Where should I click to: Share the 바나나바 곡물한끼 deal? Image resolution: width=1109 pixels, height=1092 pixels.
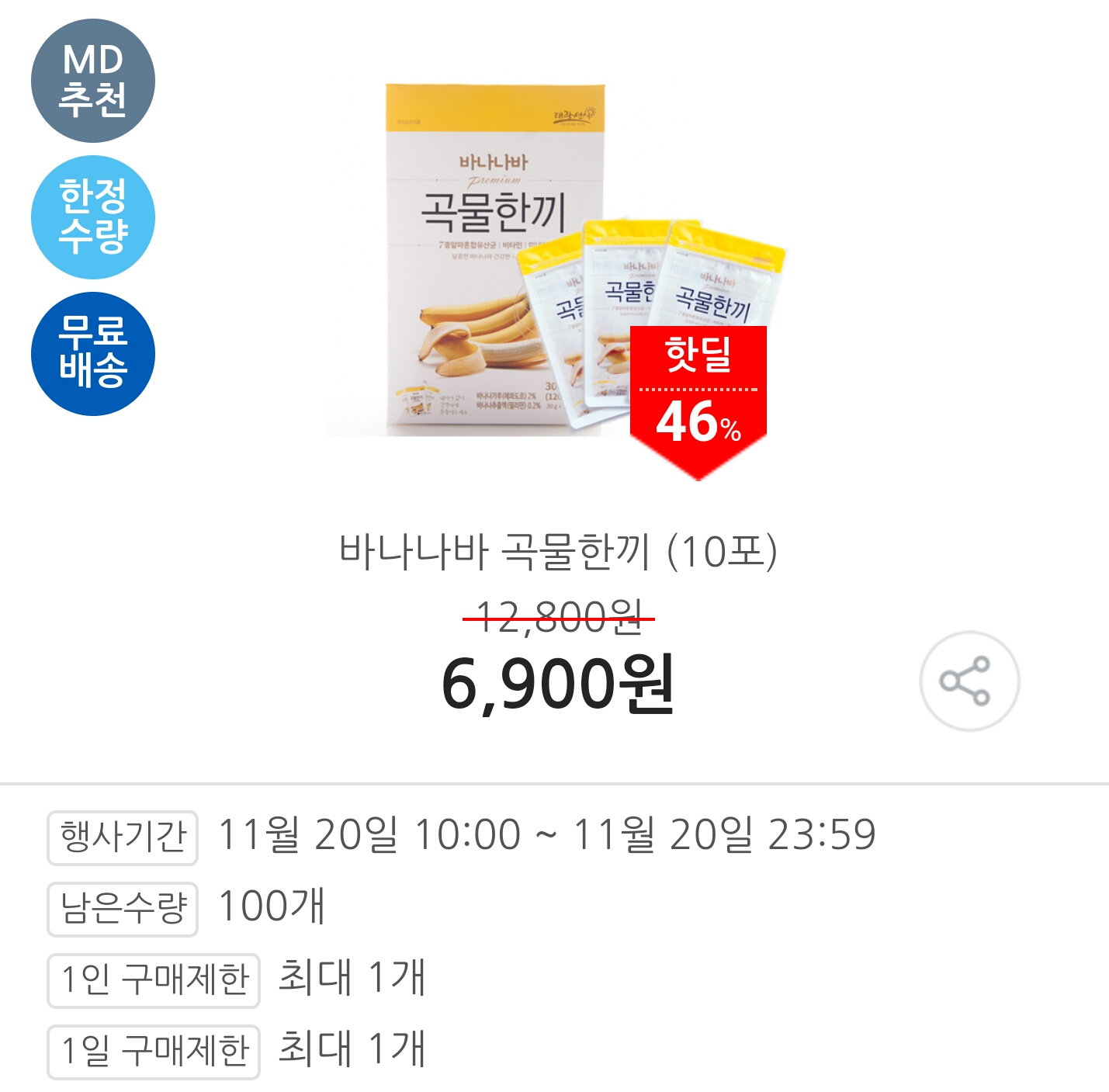(969, 681)
